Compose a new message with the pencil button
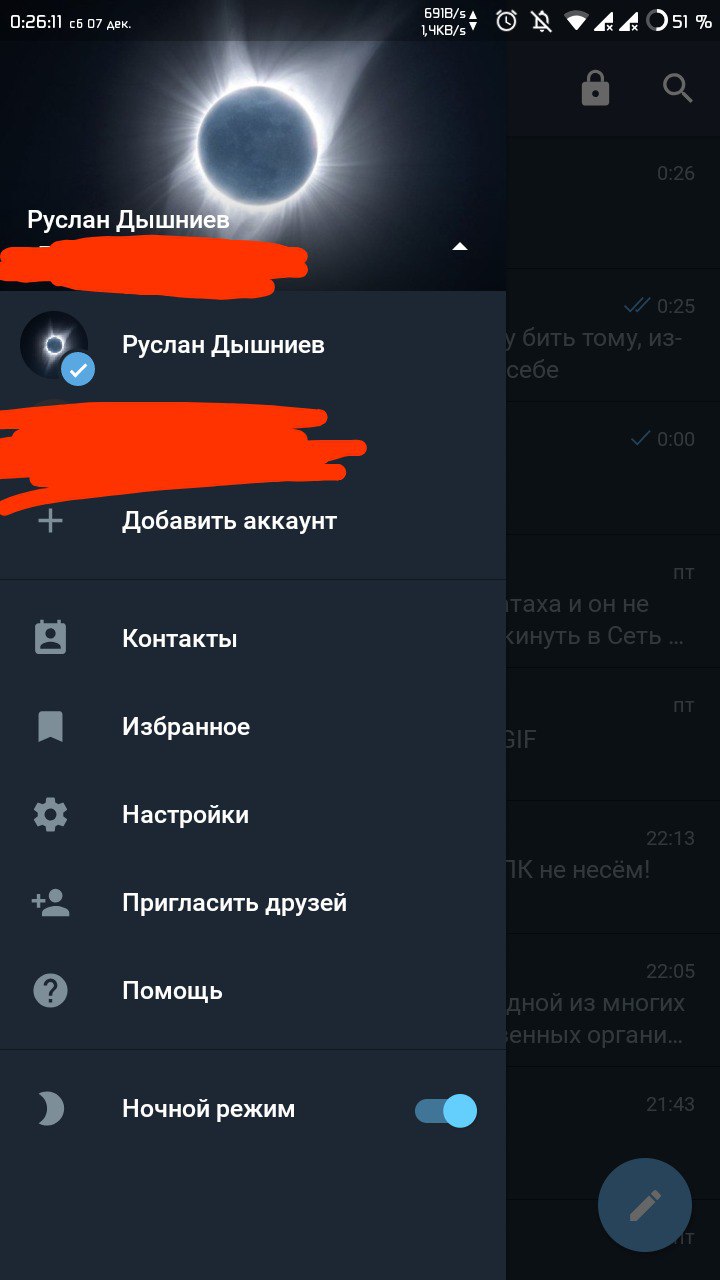The image size is (720, 1280). coord(644,1205)
